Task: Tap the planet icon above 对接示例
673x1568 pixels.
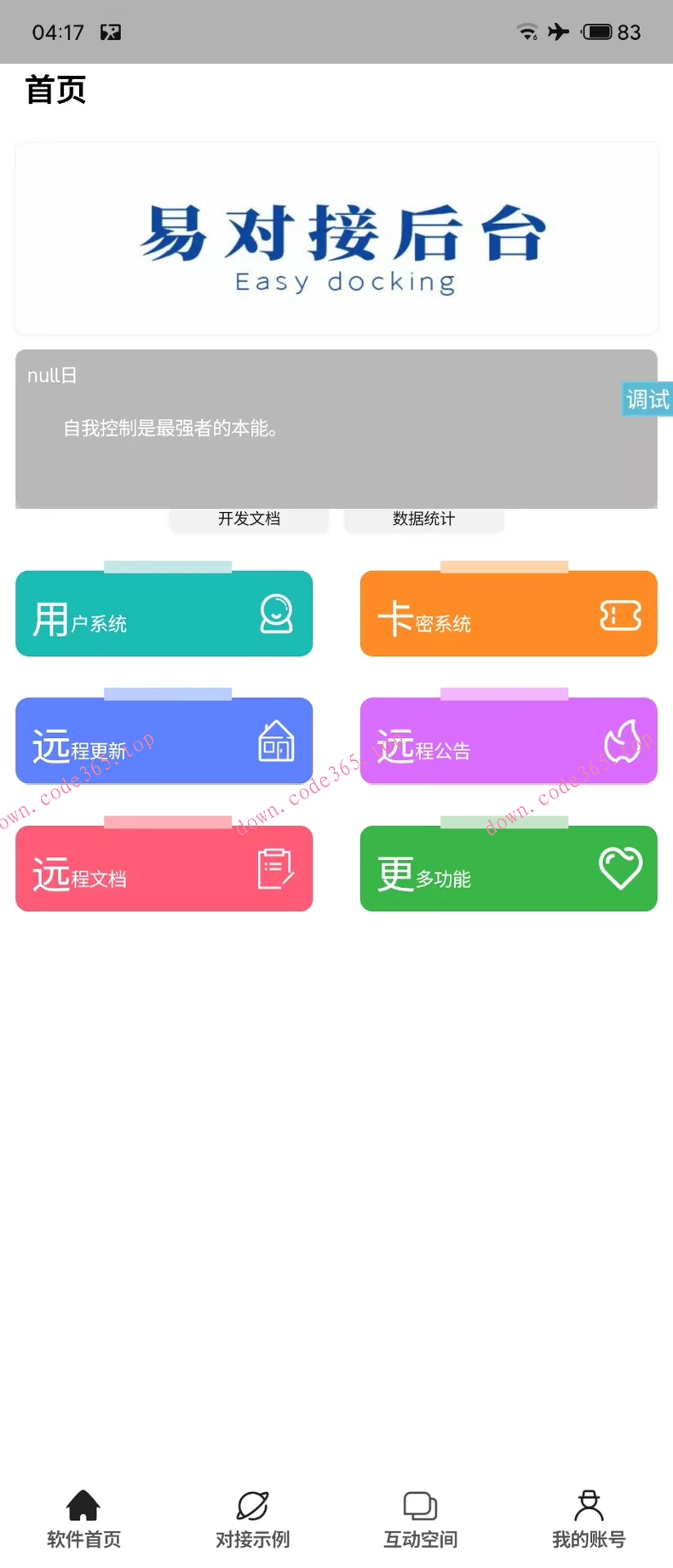Action: tap(252, 1504)
